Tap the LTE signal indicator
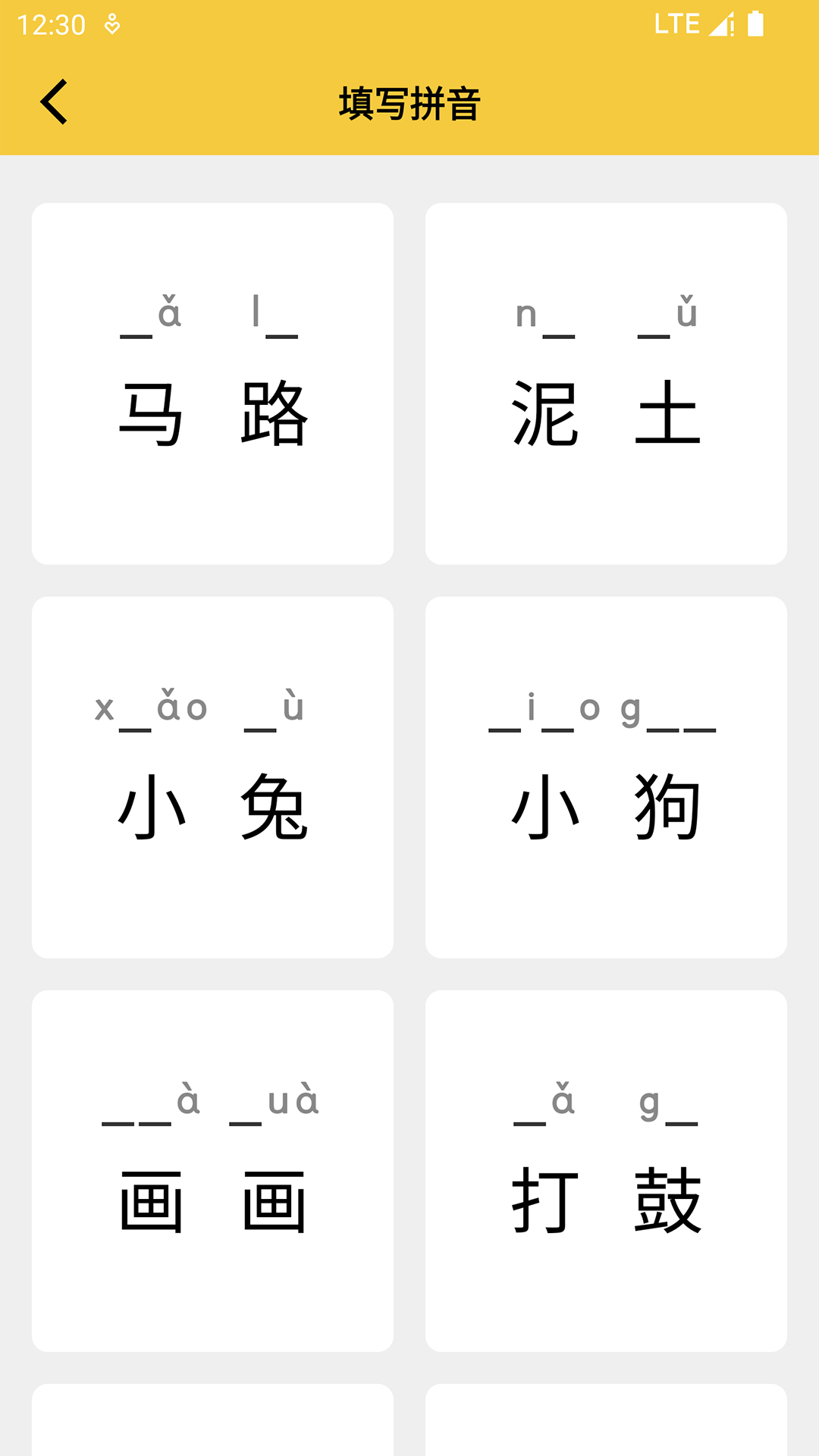 click(677, 23)
